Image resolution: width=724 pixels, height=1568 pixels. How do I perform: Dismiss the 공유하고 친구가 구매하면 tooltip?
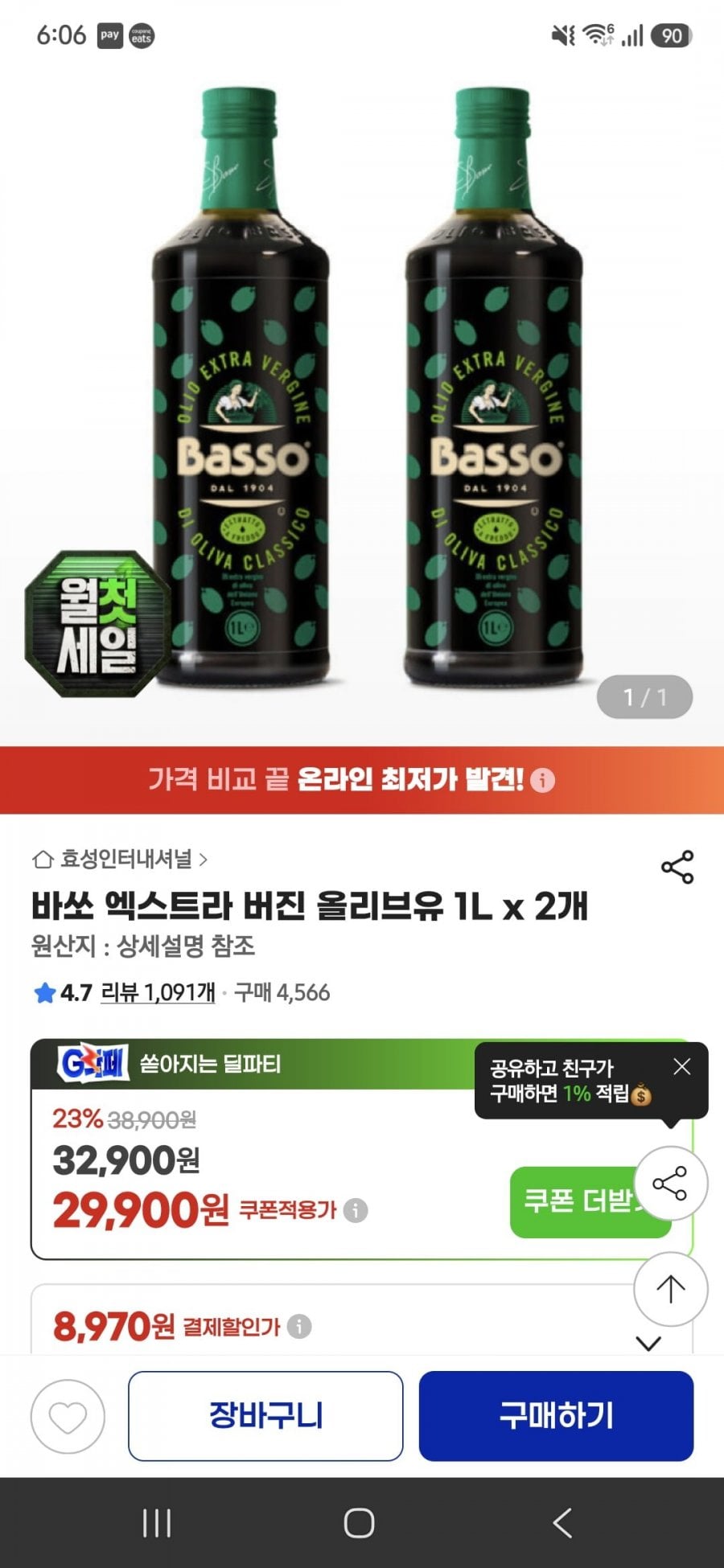coord(681,1066)
